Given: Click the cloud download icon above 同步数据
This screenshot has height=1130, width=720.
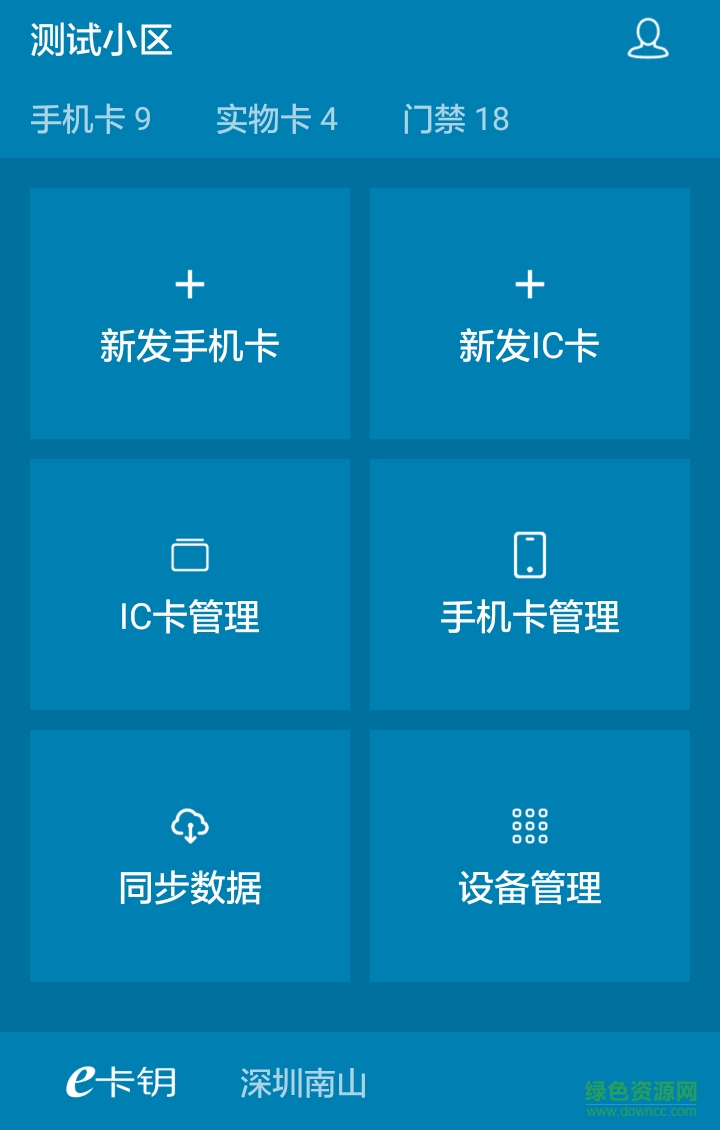Looking at the screenshot, I should 190,826.
